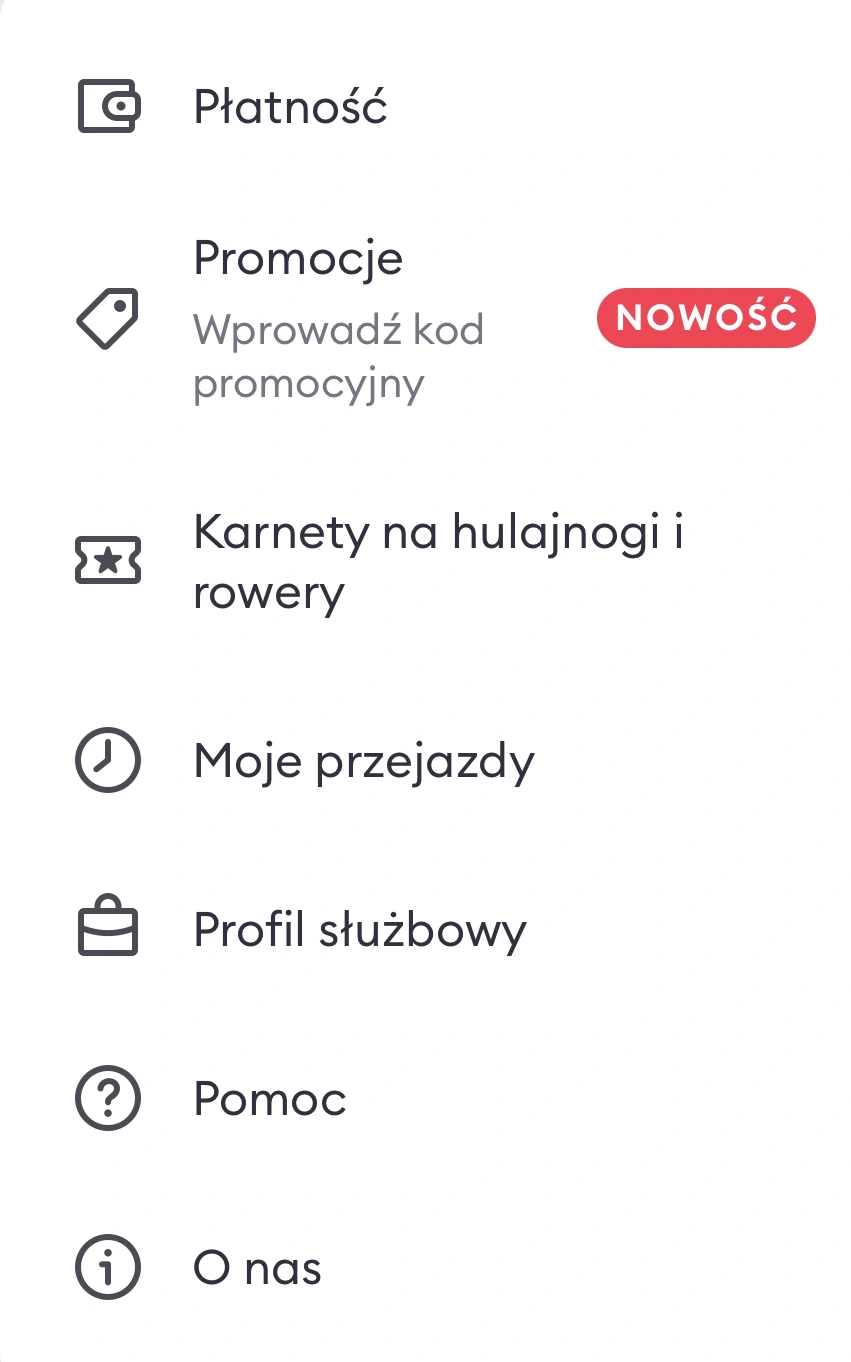The height and width of the screenshot is (1362, 851).
Task: Open Promocje to enter a promo code
Action: tap(425, 319)
